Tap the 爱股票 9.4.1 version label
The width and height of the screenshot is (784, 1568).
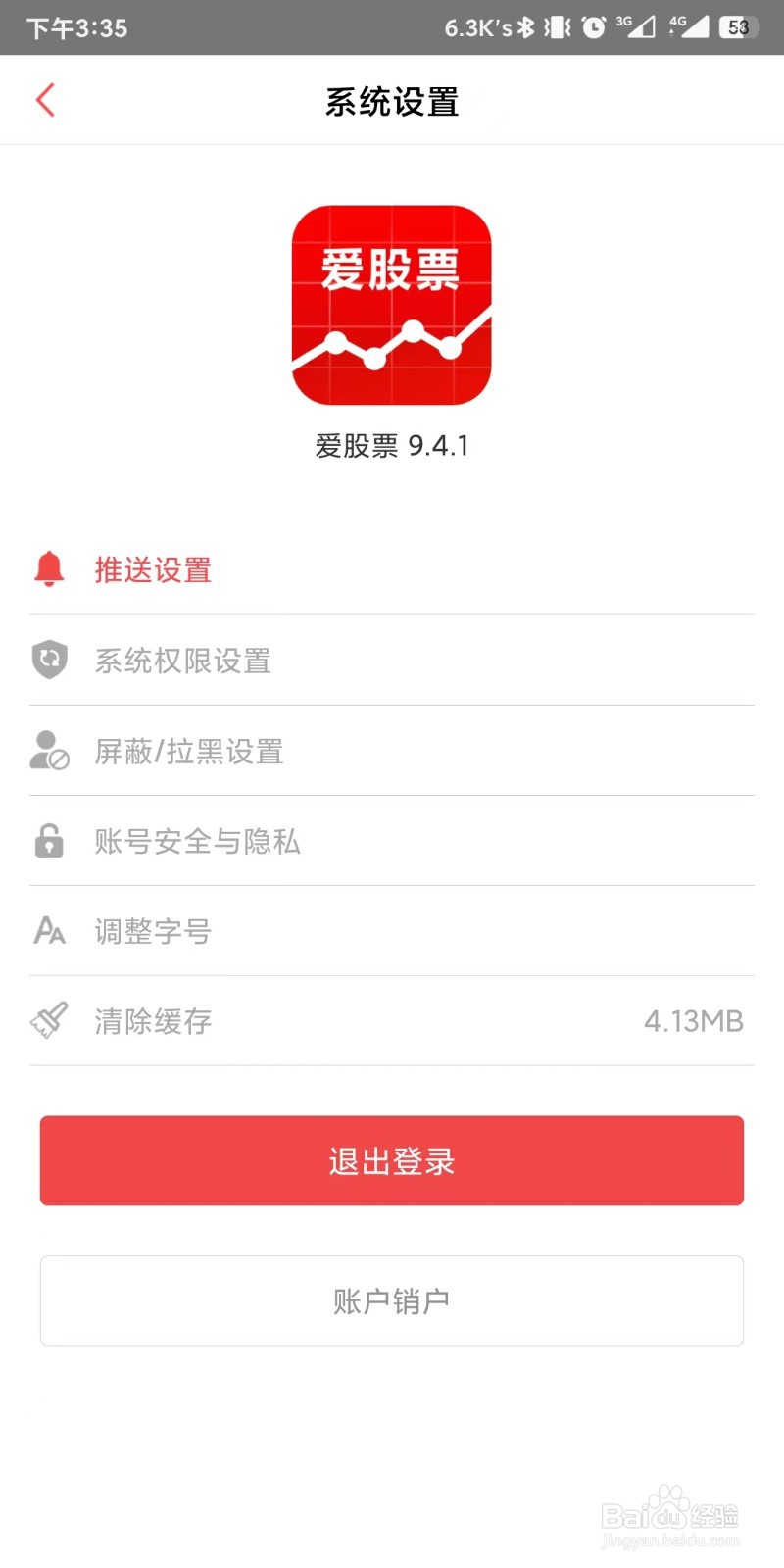coord(391,446)
